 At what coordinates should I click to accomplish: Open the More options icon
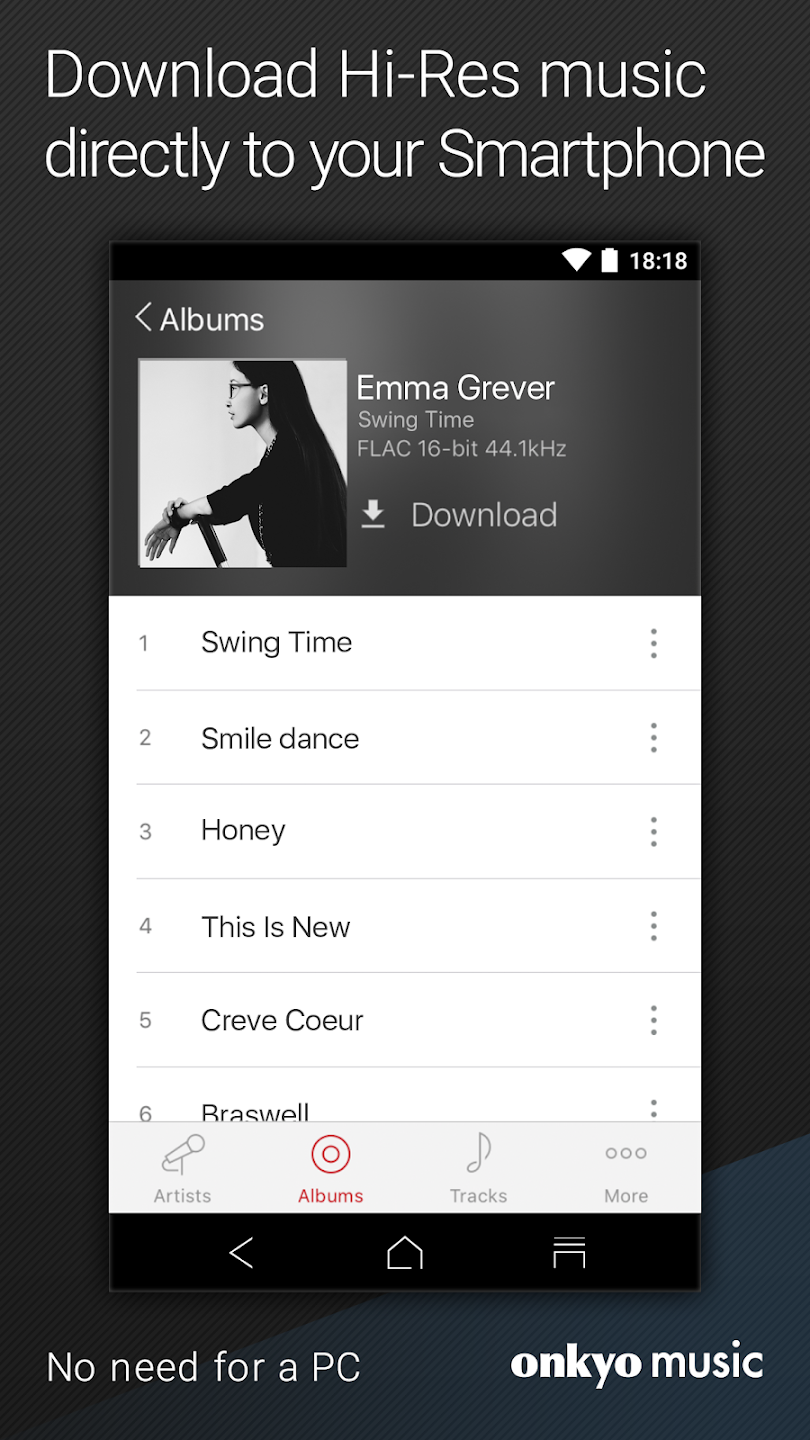(625, 1152)
